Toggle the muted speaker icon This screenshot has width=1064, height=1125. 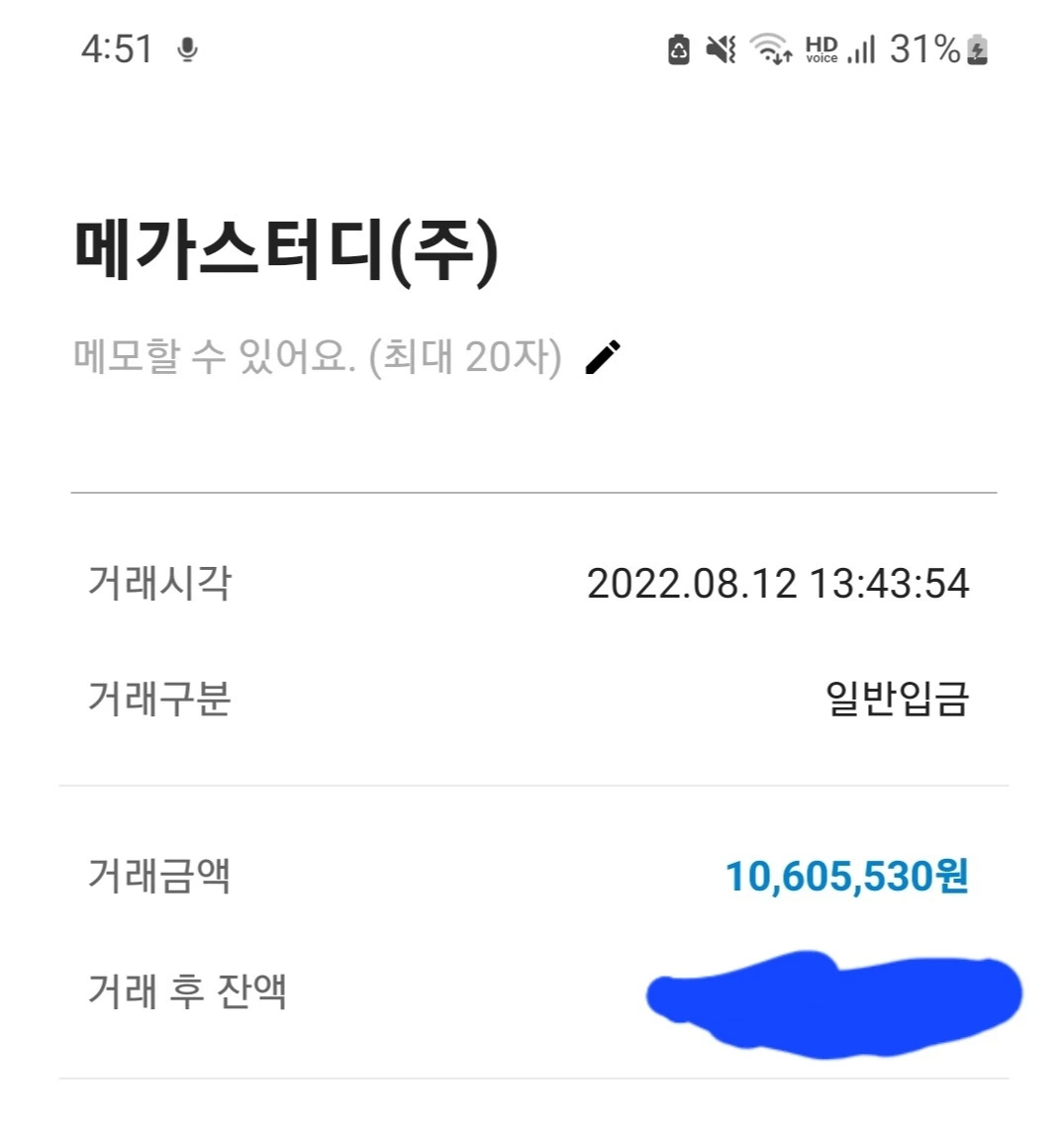(722, 47)
